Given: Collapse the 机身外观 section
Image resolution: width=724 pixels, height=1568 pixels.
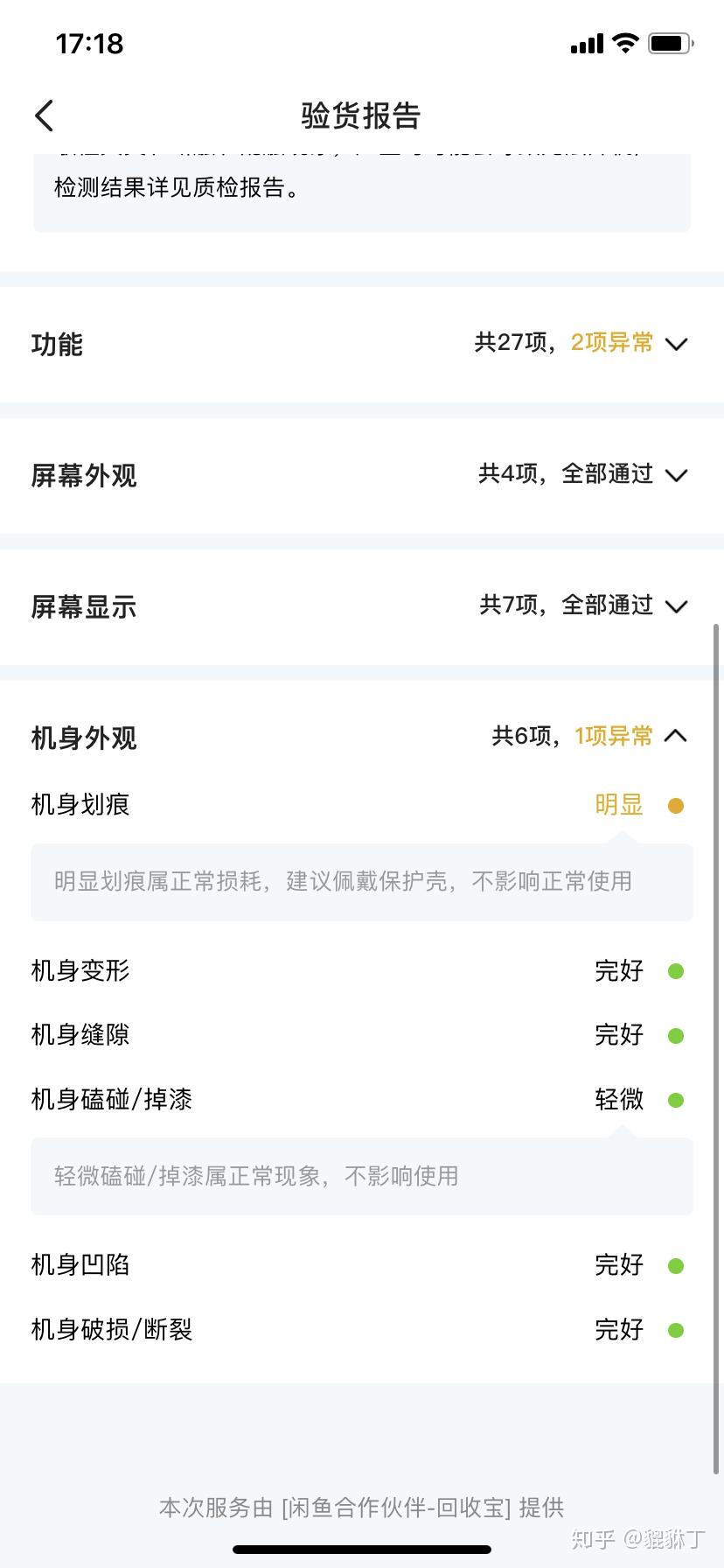Looking at the screenshot, I should click(x=675, y=737).
